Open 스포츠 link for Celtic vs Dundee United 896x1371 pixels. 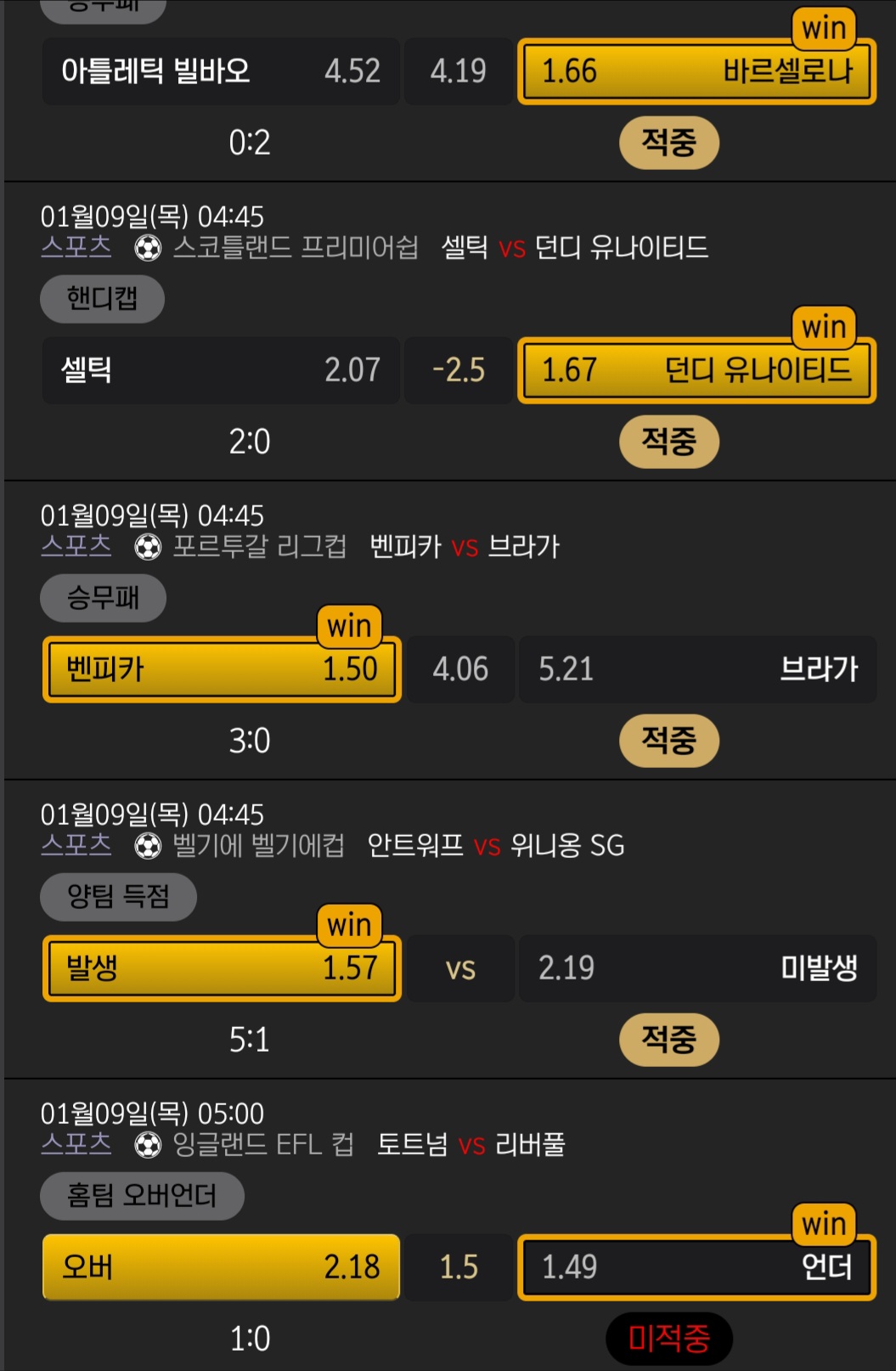tap(76, 247)
